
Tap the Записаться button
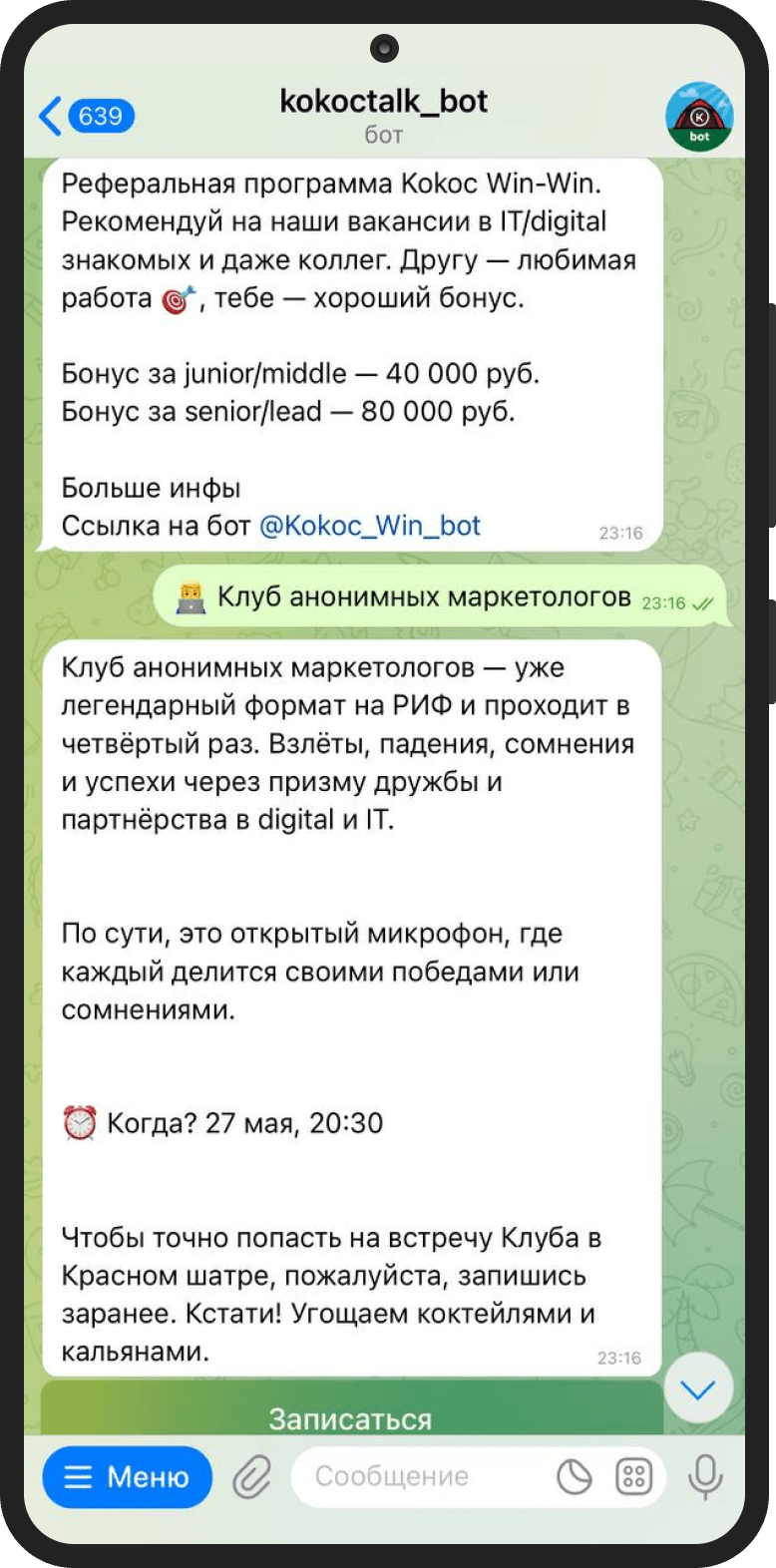point(350,1416)
